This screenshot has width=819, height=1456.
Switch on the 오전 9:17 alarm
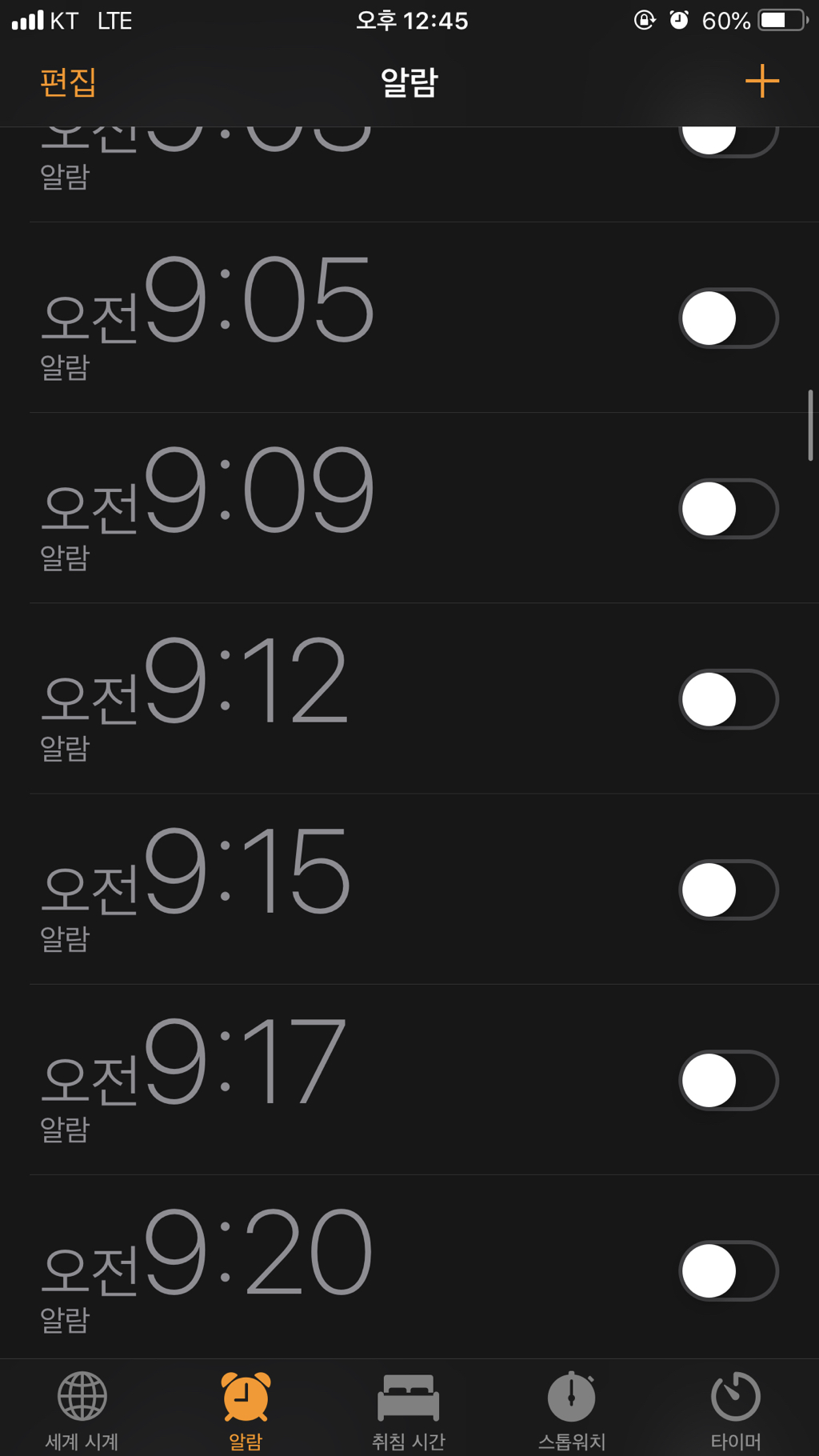[729, 1080]
